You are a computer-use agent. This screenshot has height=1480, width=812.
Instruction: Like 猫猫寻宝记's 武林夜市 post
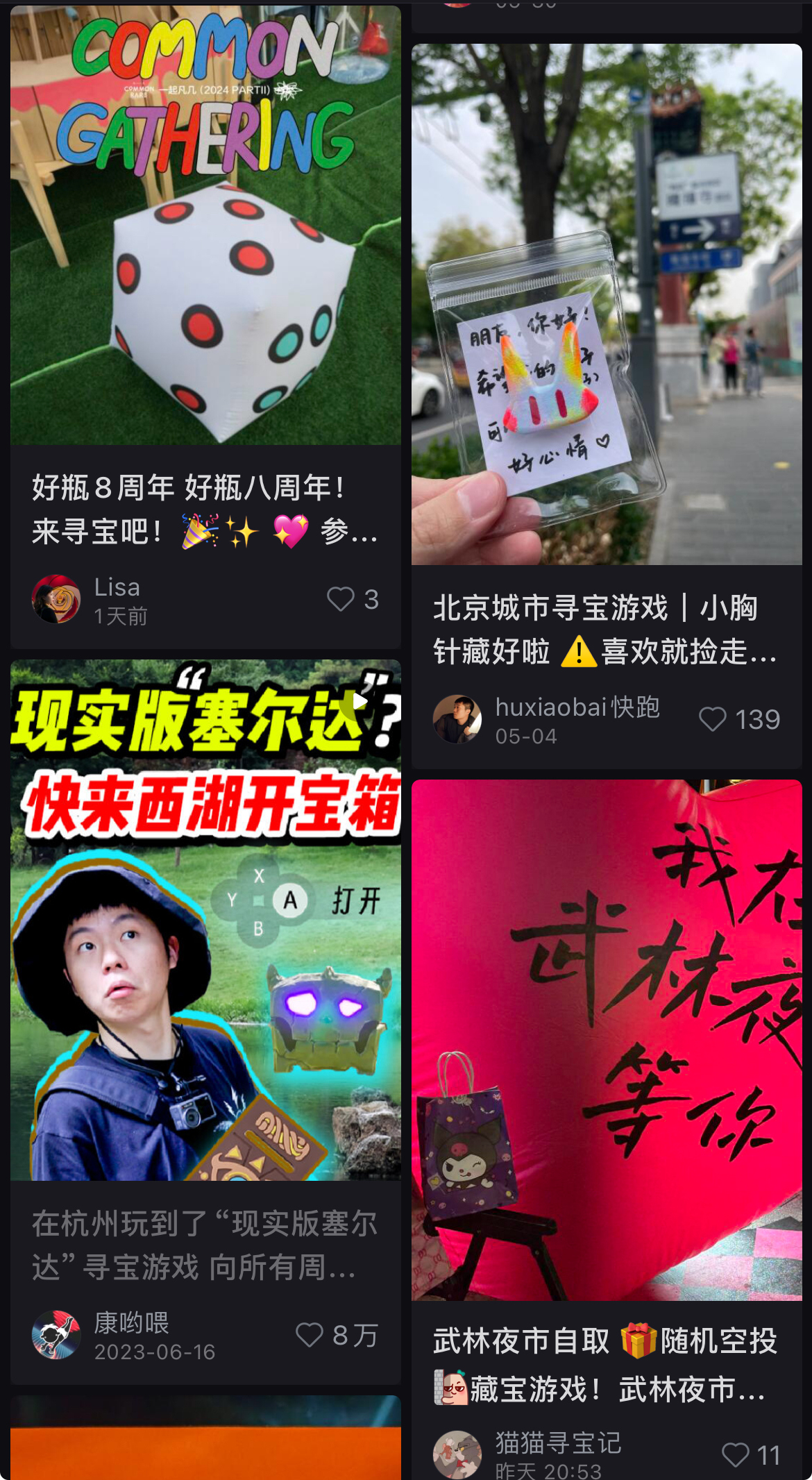736,1454
